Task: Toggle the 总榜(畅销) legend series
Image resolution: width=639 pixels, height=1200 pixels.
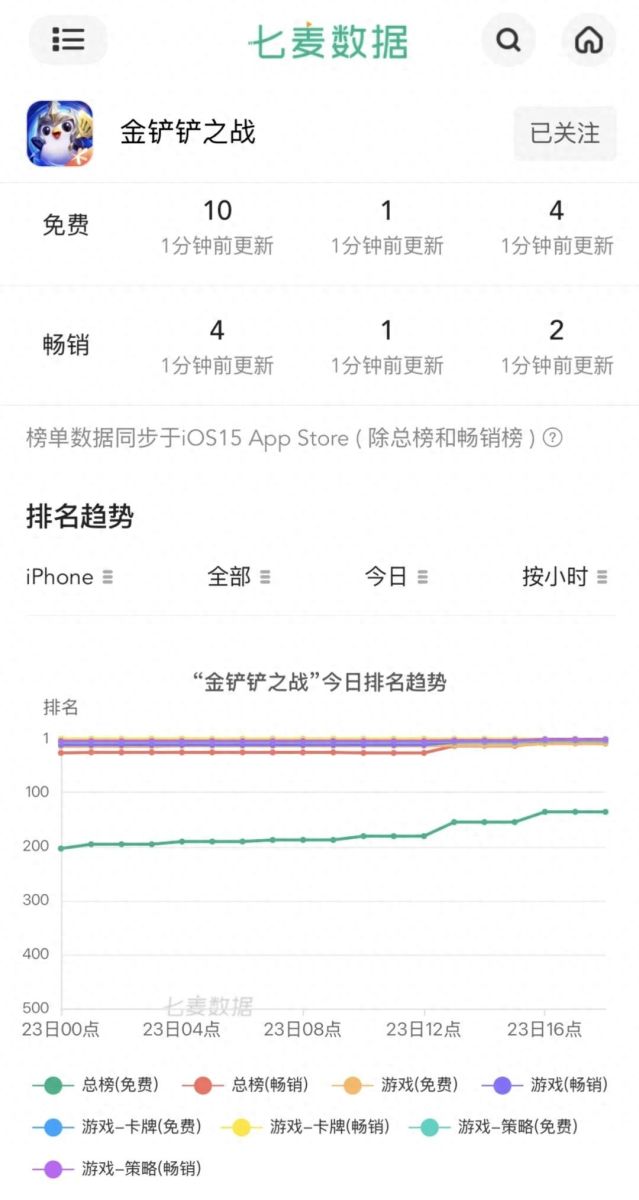Action: pyautogui.click(x=251, y=1085)
